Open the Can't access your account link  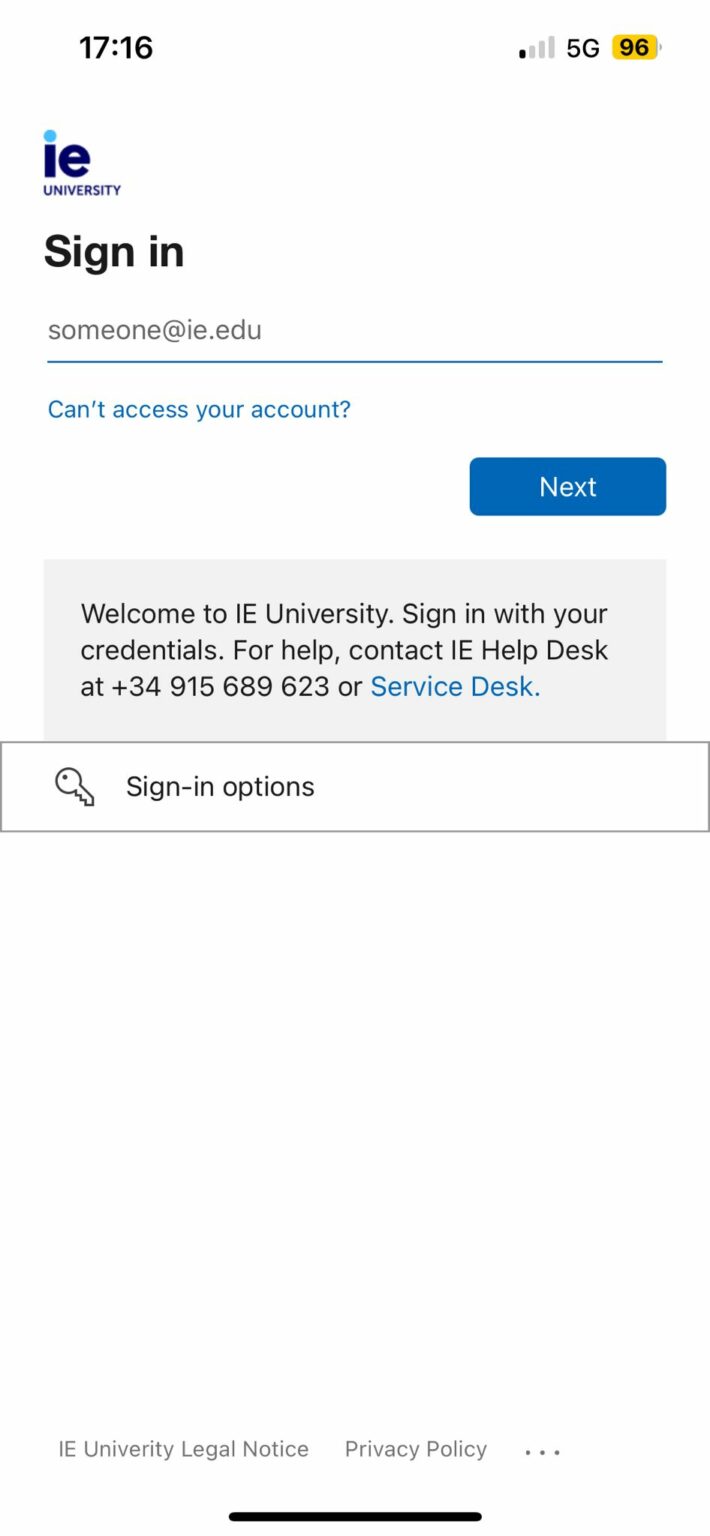click(199, 409)
